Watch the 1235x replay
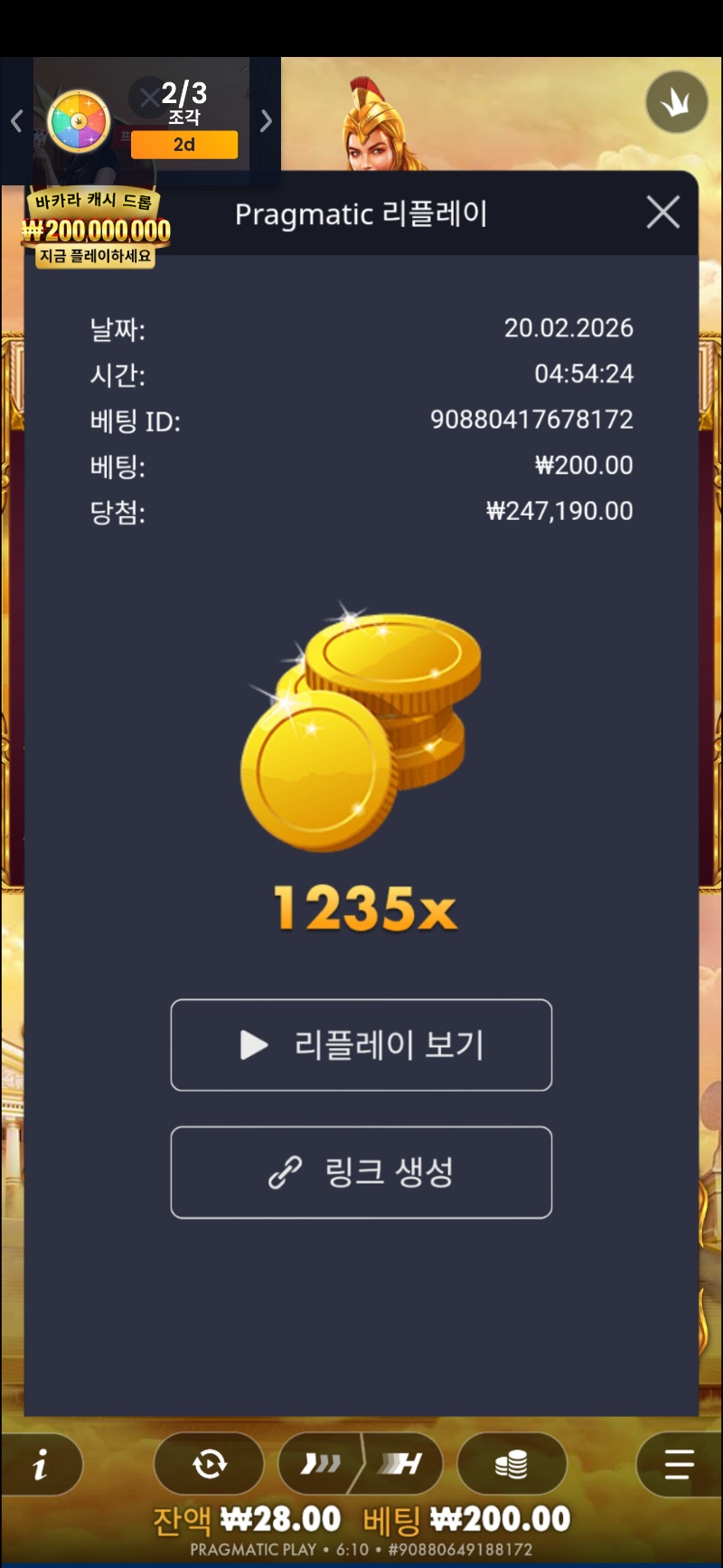The image size is (723, 1568). [x=361, y=1045]
